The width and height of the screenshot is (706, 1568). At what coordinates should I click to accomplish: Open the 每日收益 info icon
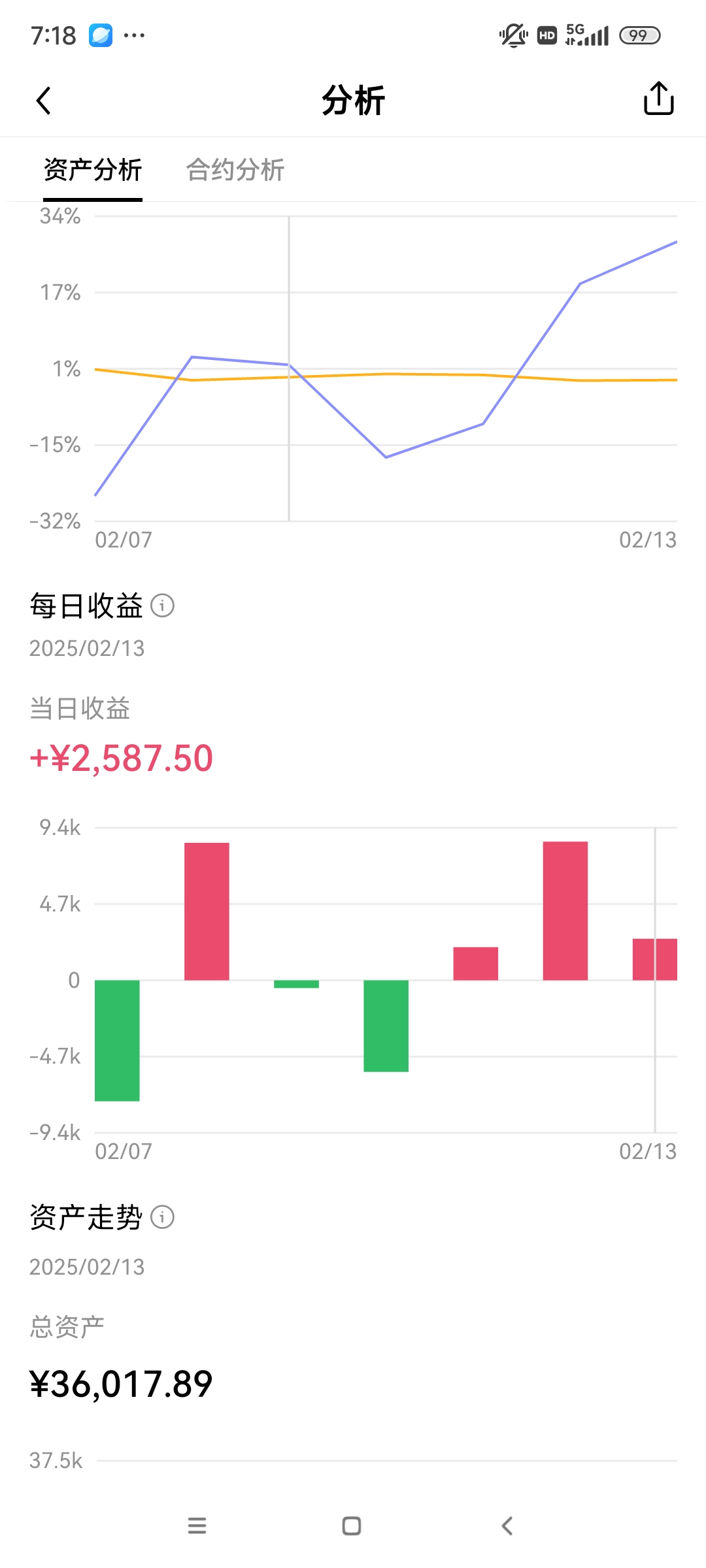pyautogui.click(x=162, y=606)
